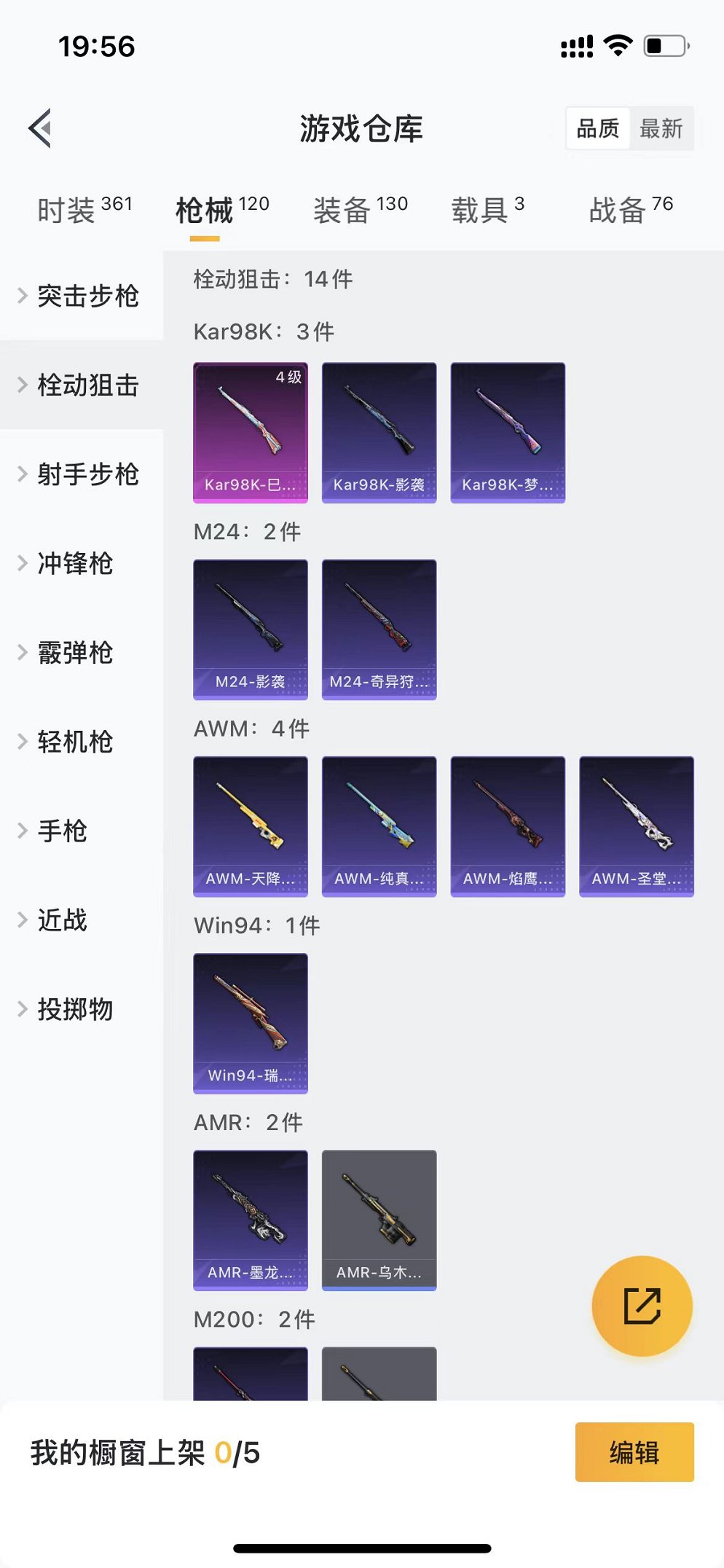Tap the 编辑 button

pos(634,1452)
